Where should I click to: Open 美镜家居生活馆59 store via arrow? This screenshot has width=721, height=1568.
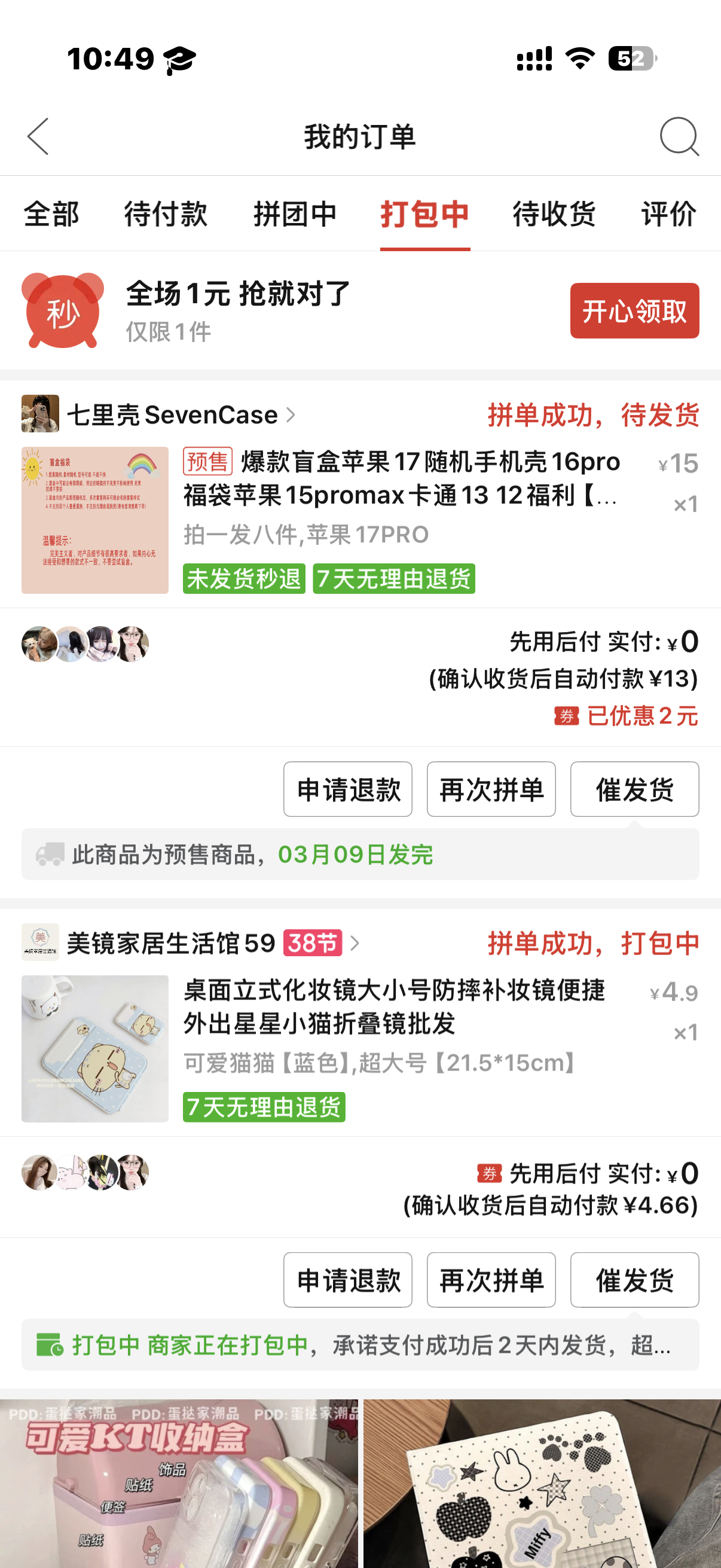[357, 942]
